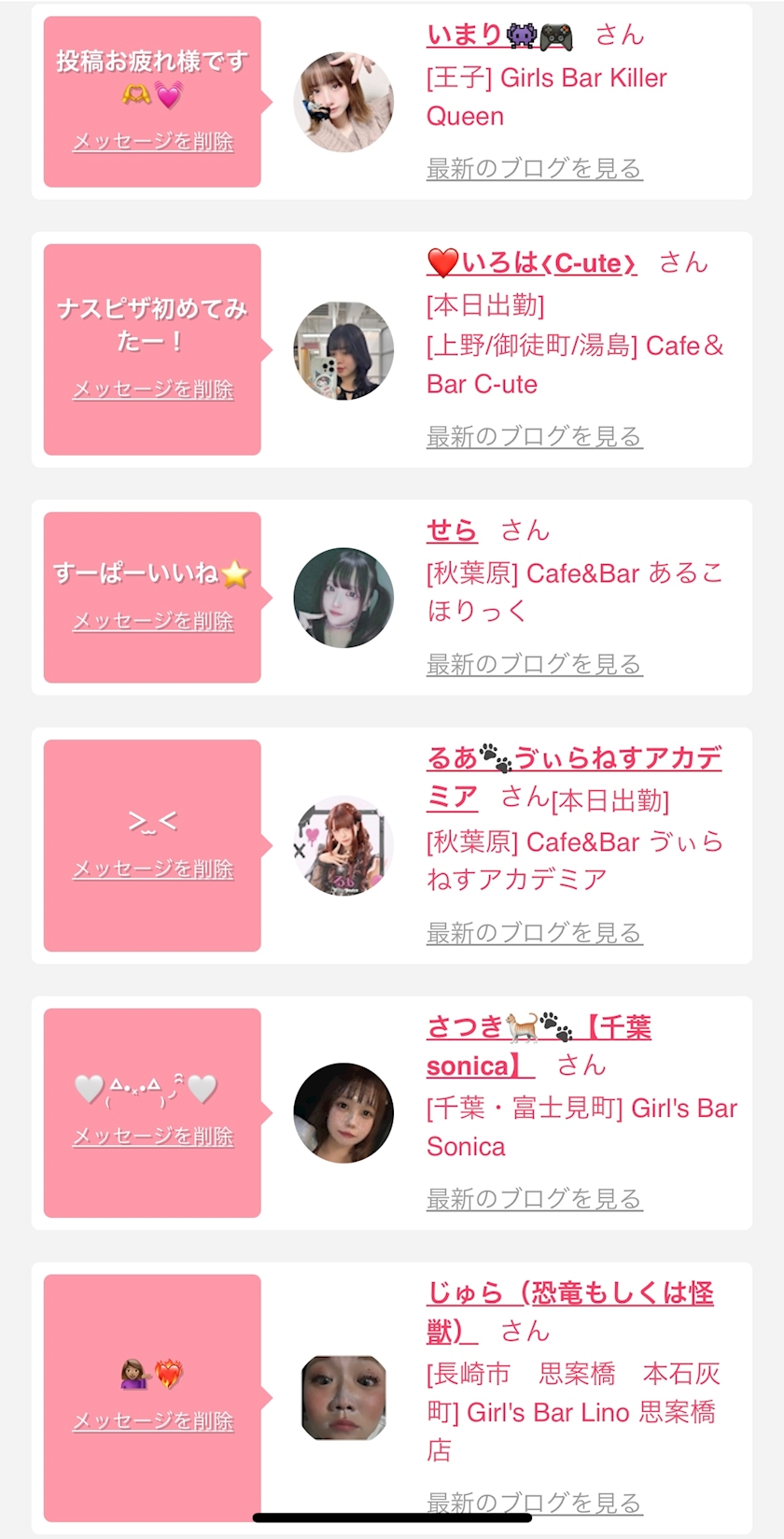Tap いろは's profile photo
Image resolution: width=784 pixels, height=1539 pixels.
tap(343, 350)
